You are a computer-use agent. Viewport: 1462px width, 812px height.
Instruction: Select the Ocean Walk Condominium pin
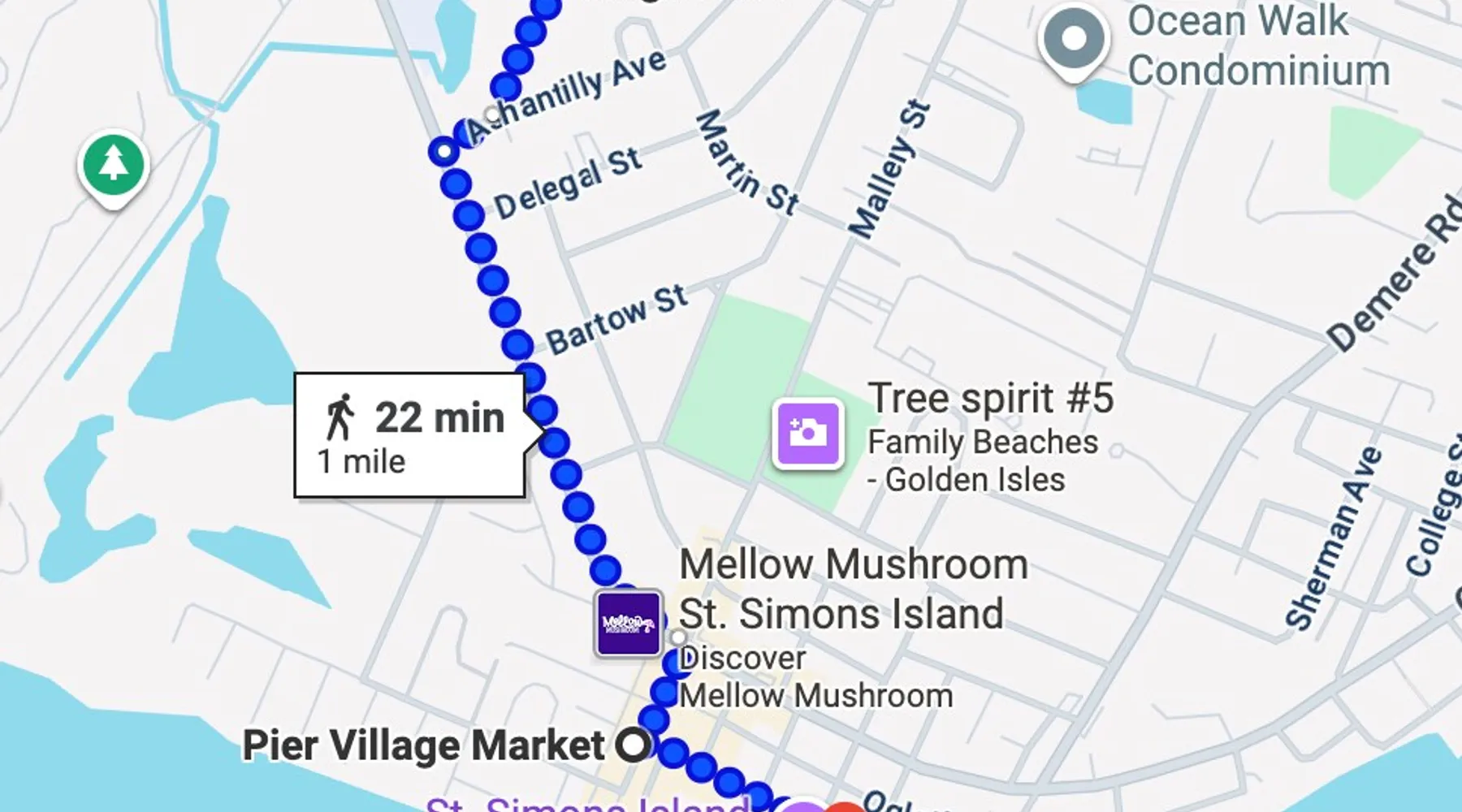pyautogui.click(x=1074, y=40)
